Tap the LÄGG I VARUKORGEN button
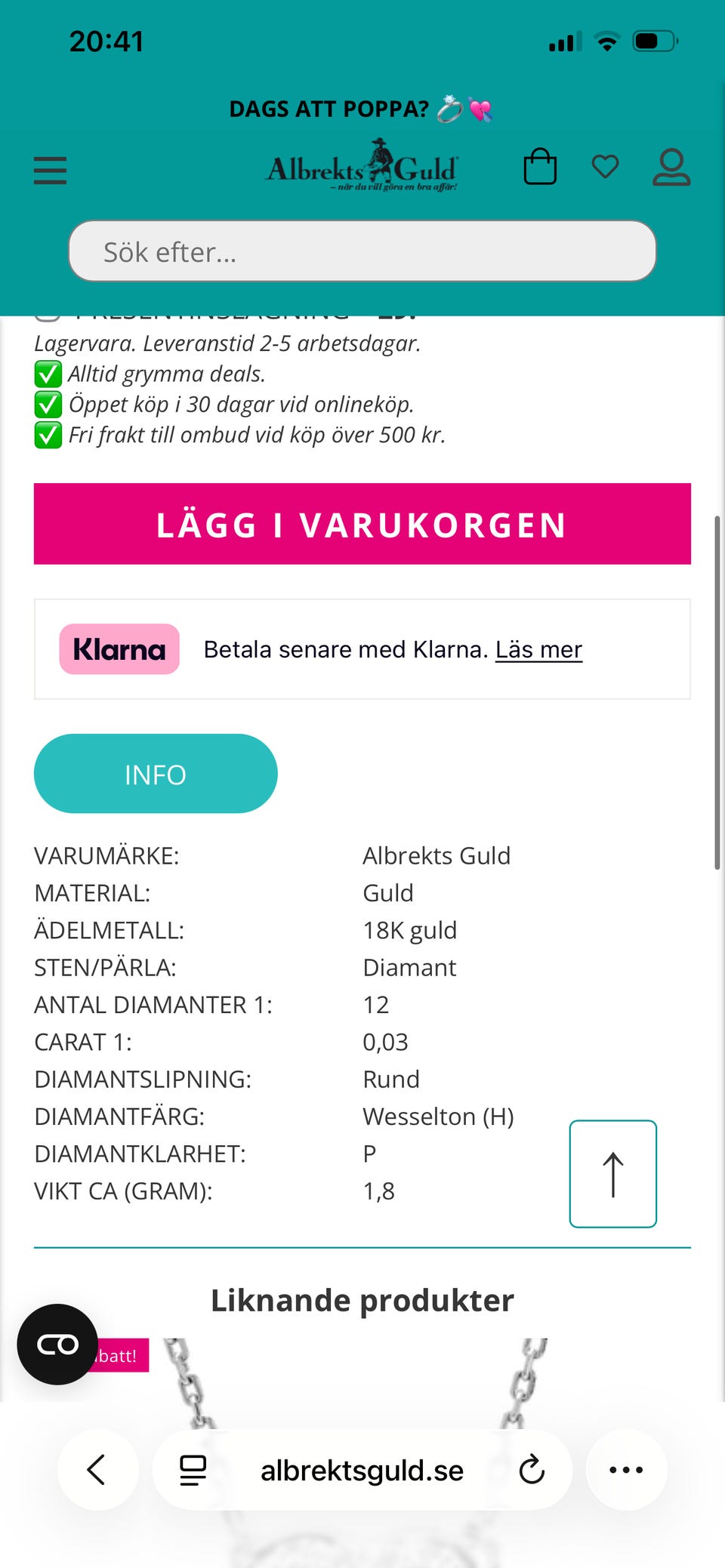Screen dimensions: 725x1568 [x=362, y=524]
